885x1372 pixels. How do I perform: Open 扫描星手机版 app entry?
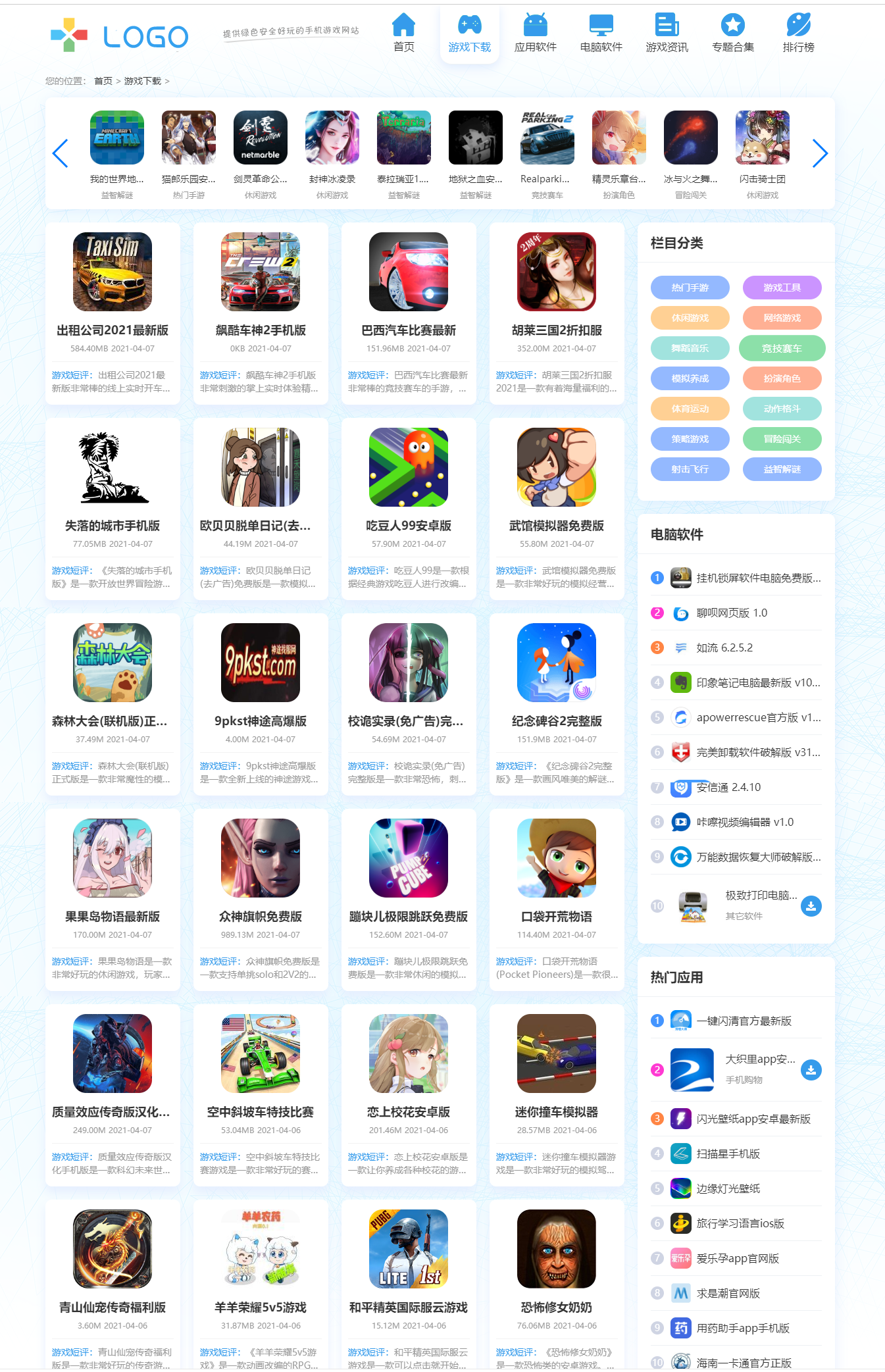pyautogui.click(x=728, y=1154)
